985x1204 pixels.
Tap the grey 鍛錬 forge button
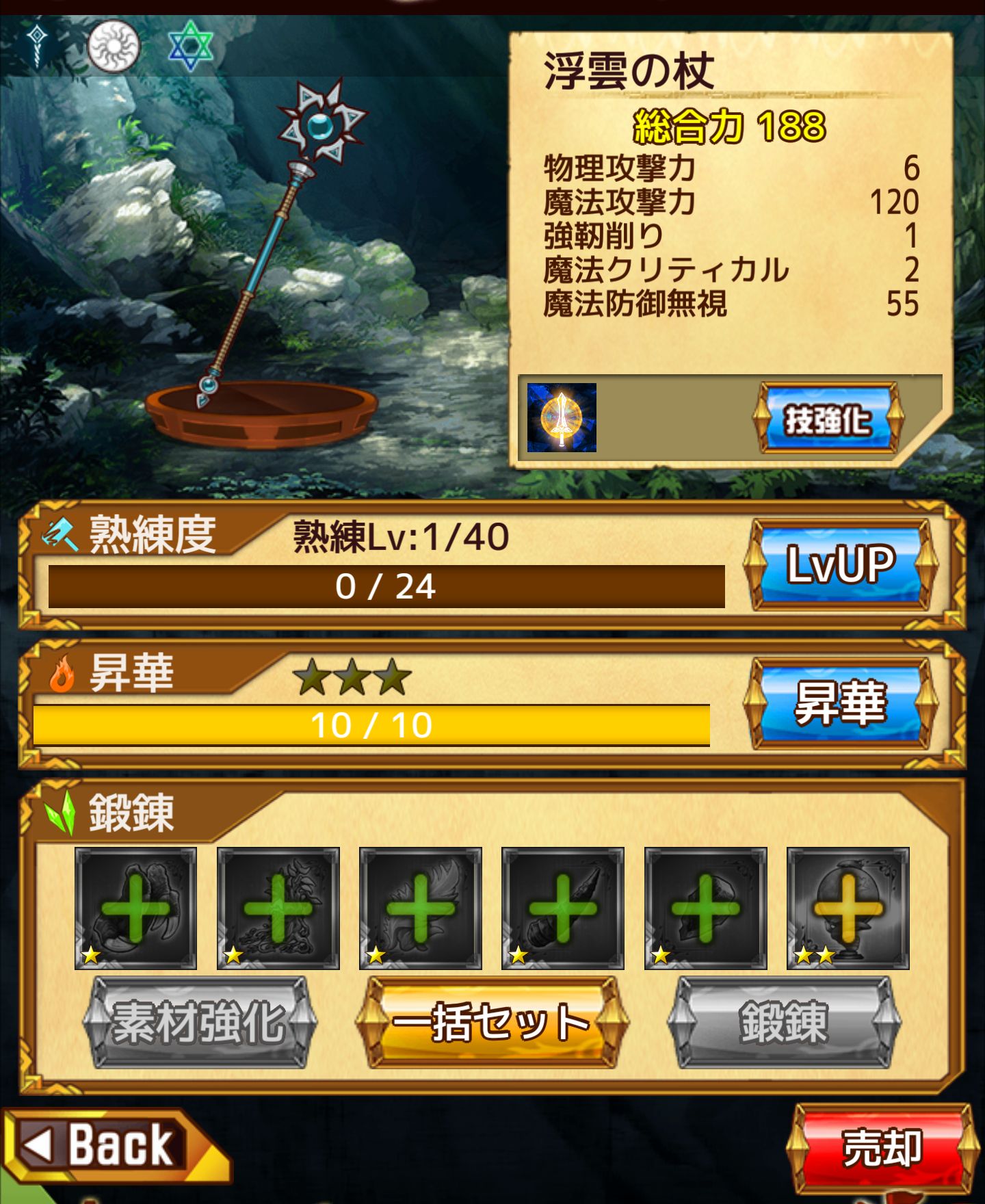click(784, 1023)
